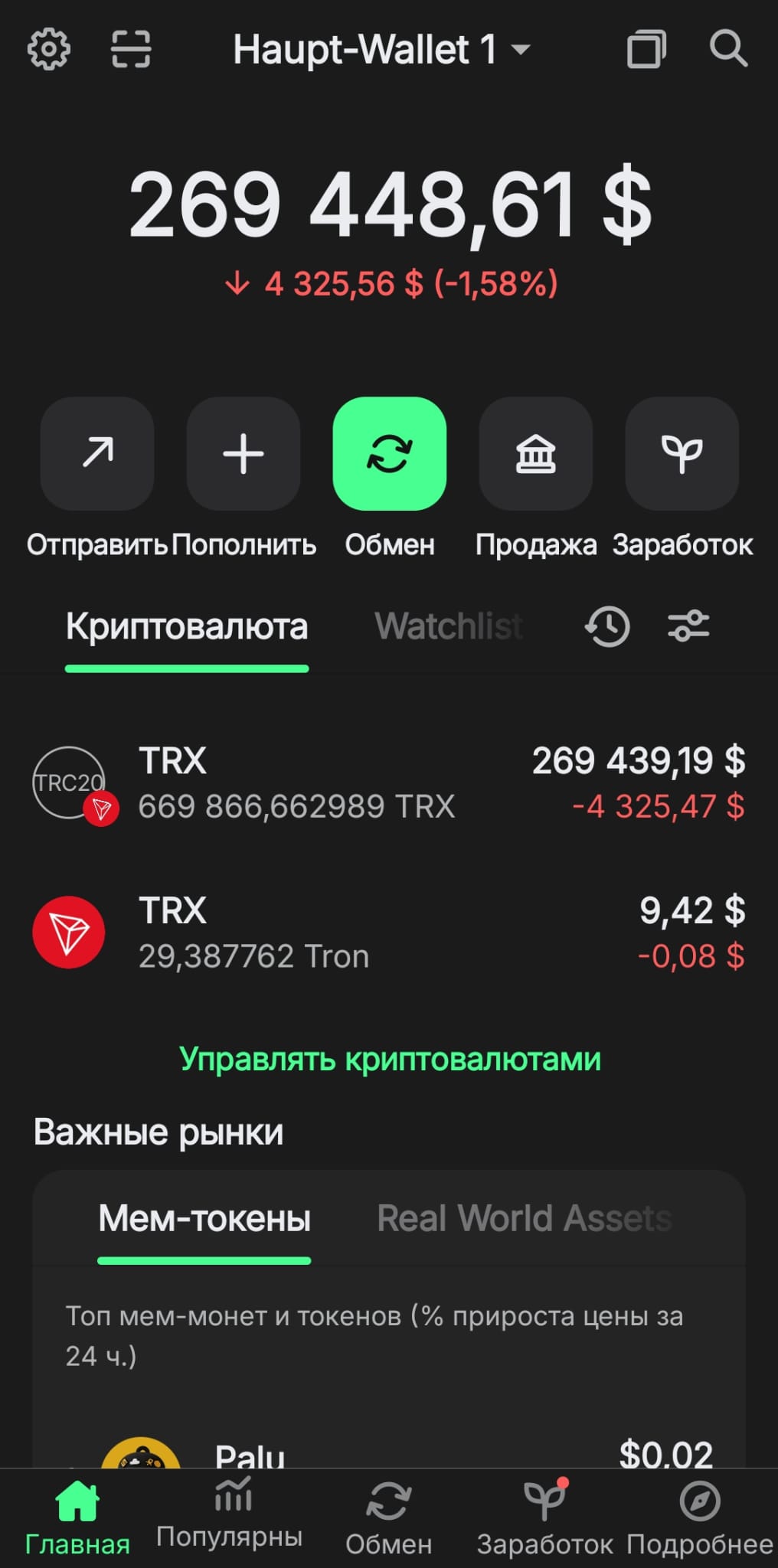Viewport: 778px width, 1568px height.
Task: Copy the wallet address
Action: pos(646,50)
